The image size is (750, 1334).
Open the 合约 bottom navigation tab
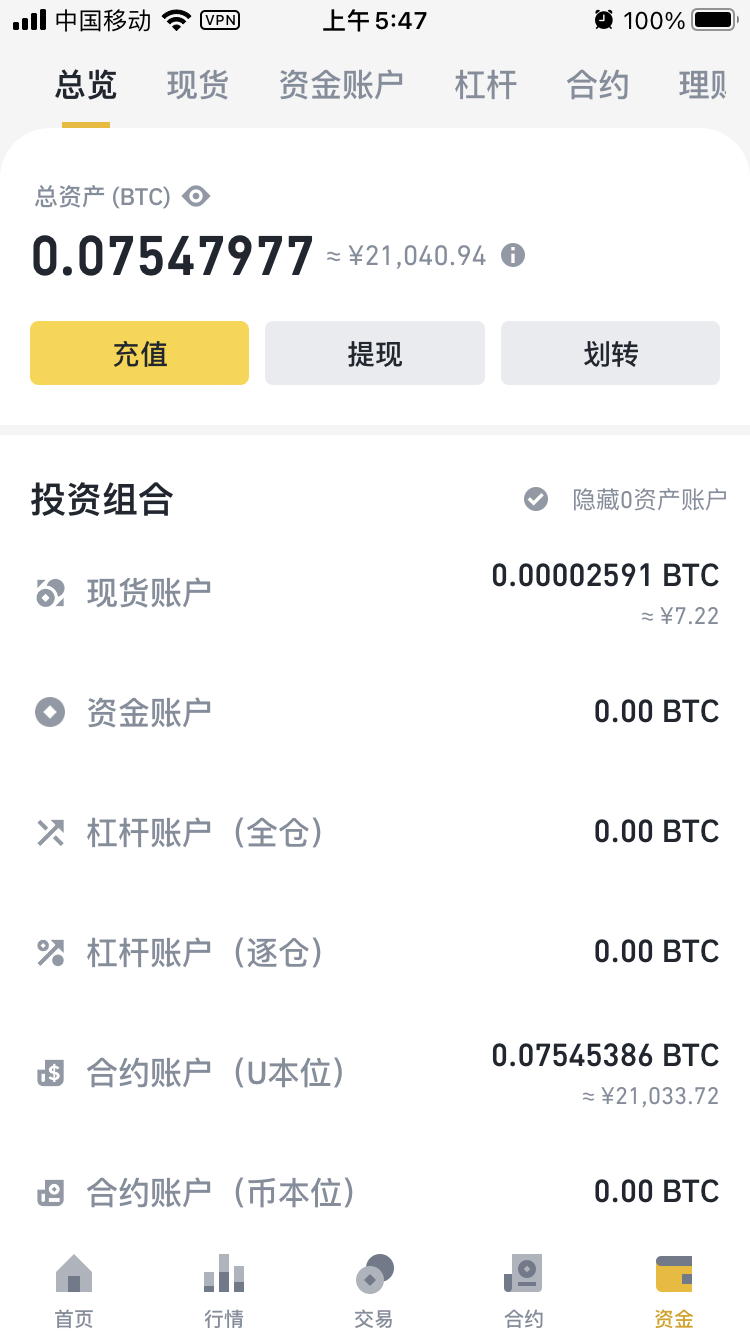[x=524, y=1291]
